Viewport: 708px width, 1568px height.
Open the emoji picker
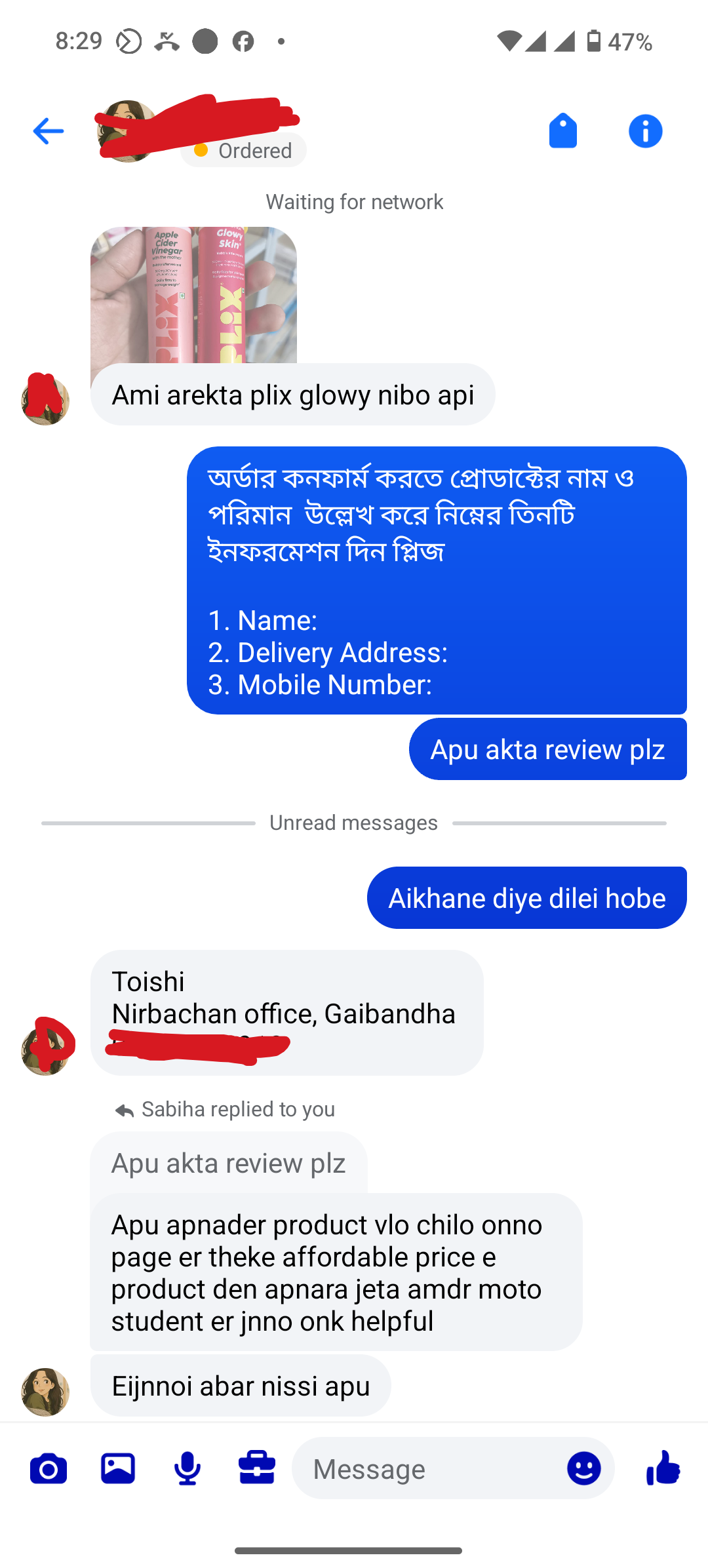[583, 1468]
